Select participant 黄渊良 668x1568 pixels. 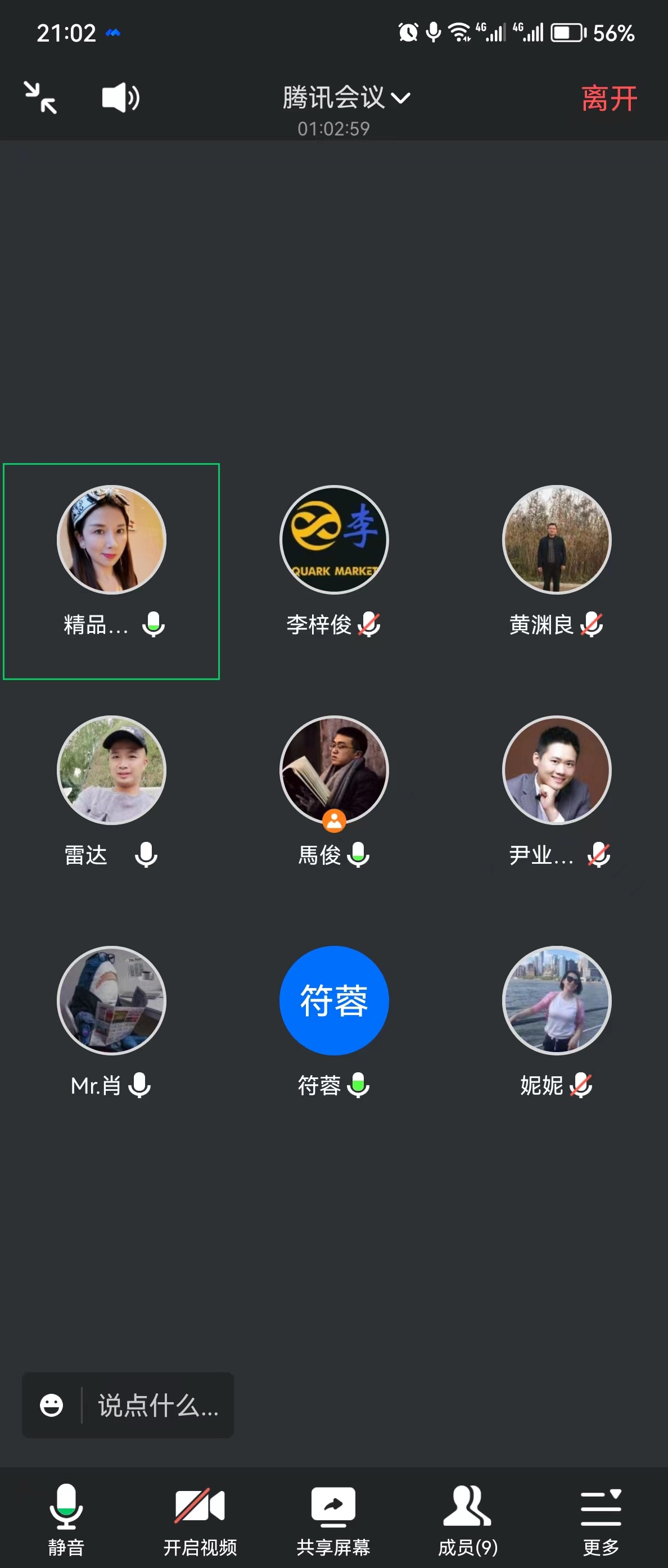click(557, 540)
